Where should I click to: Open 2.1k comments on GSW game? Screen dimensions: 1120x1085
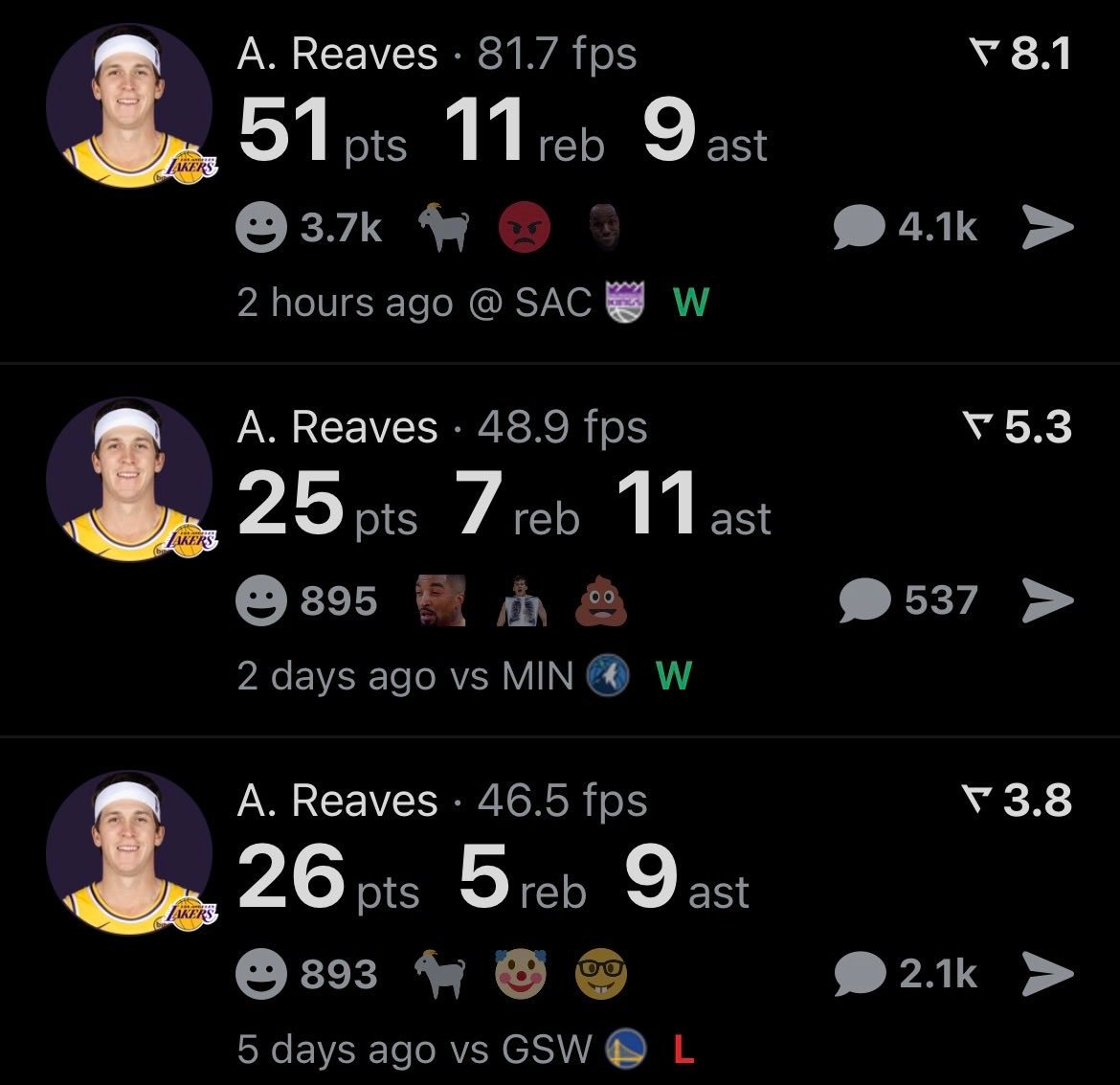pyautogui.click(x=906, y=974)
